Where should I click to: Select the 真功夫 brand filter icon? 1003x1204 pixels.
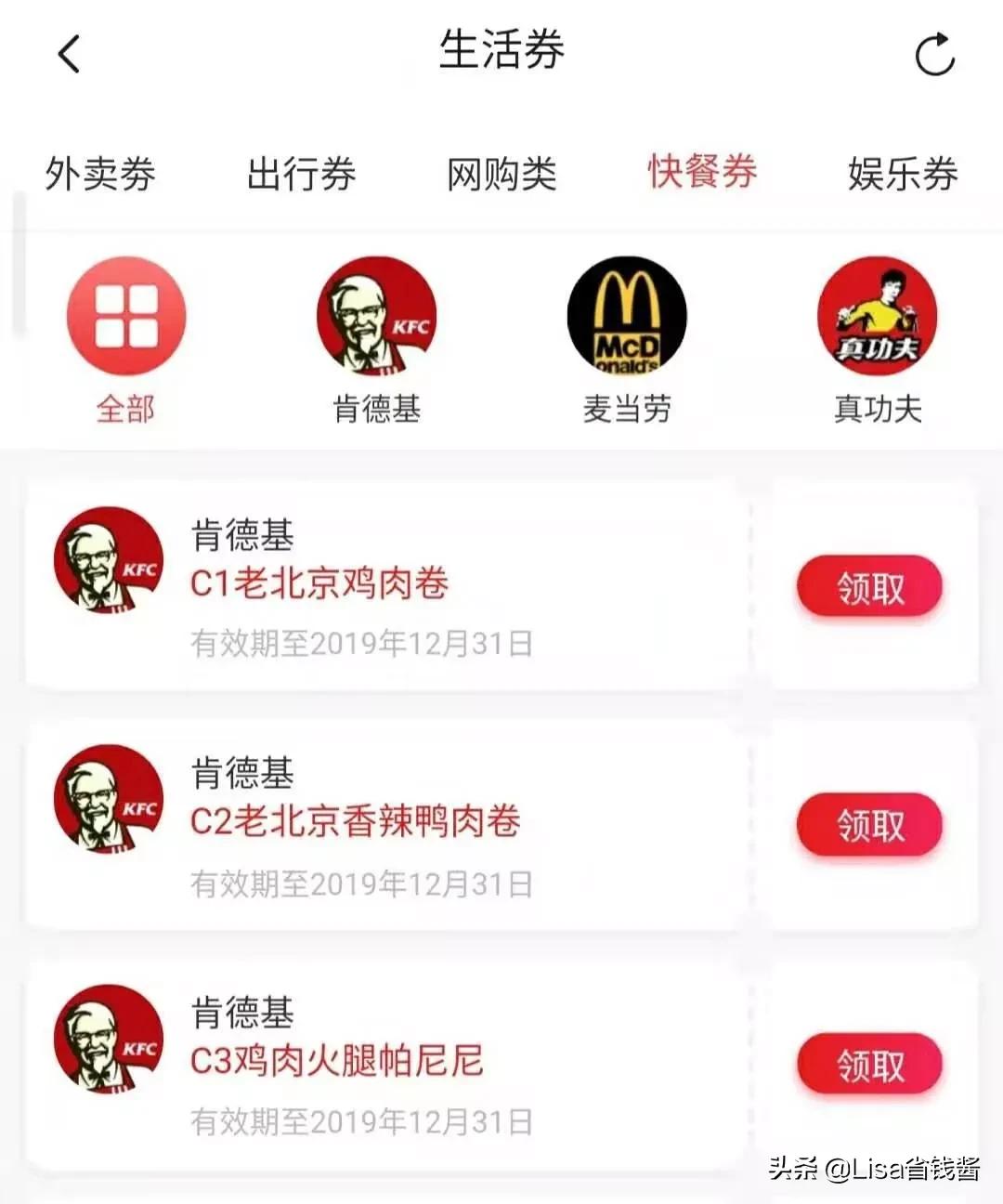click(878, 316)
